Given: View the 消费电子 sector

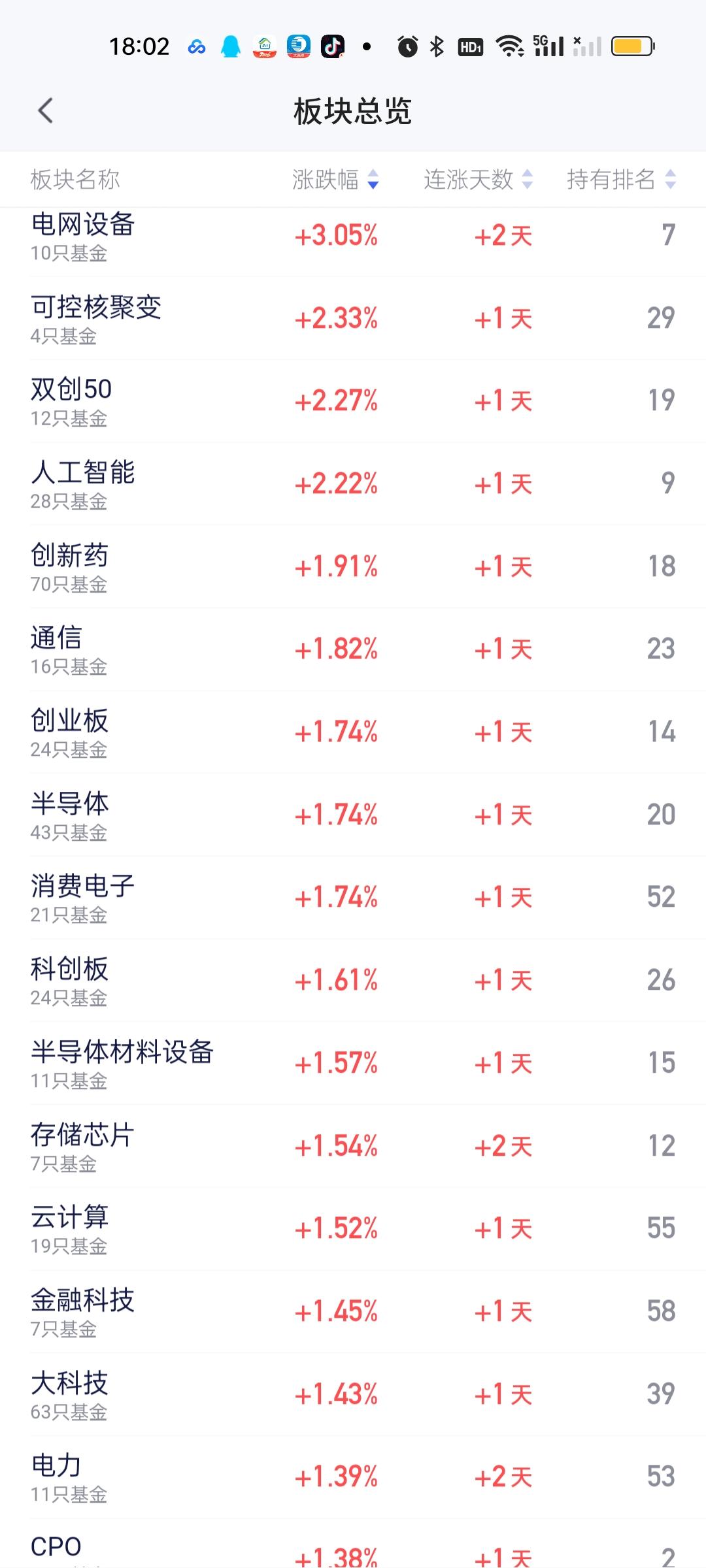Looking at the screenshot, I should pos(353,898).
